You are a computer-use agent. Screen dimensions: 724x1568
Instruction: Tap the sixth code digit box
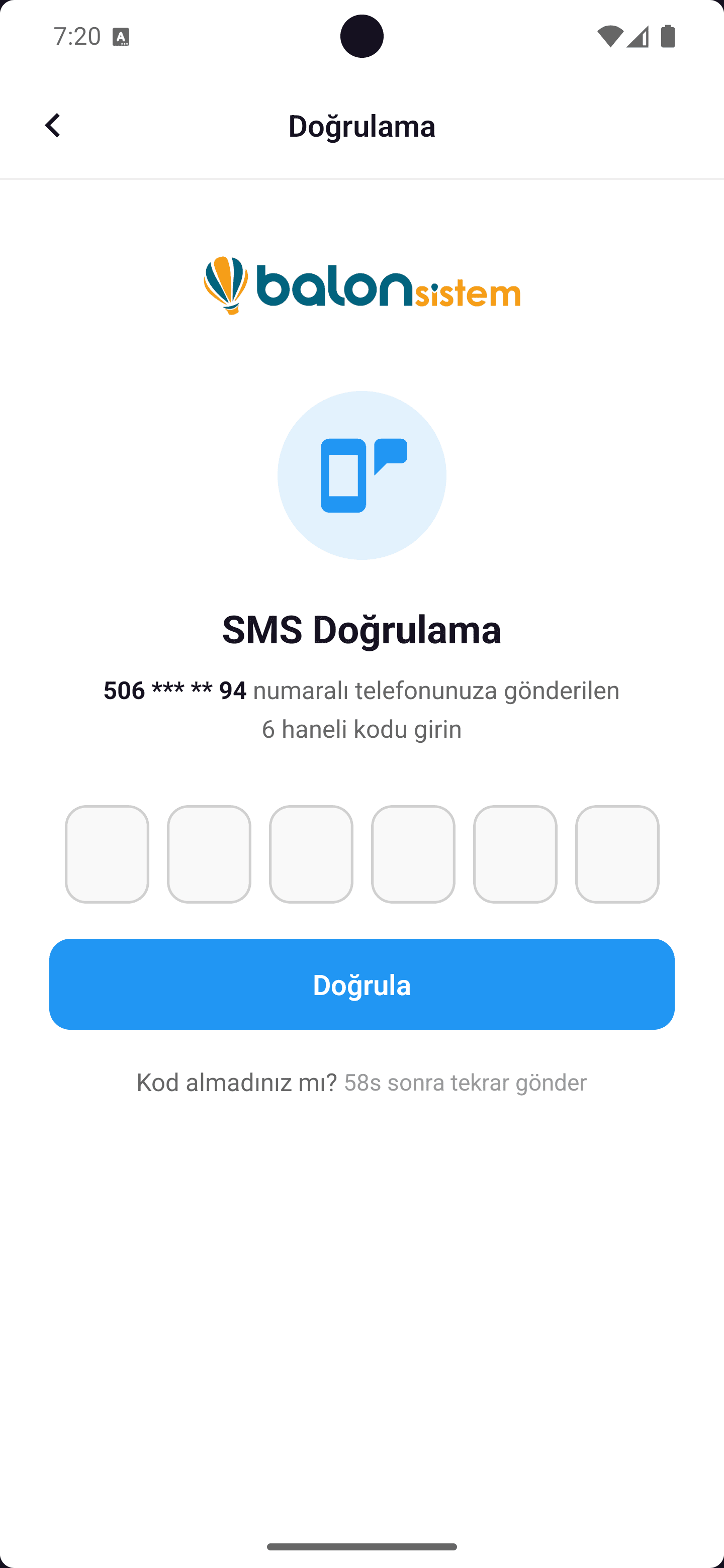coord(617,854)
